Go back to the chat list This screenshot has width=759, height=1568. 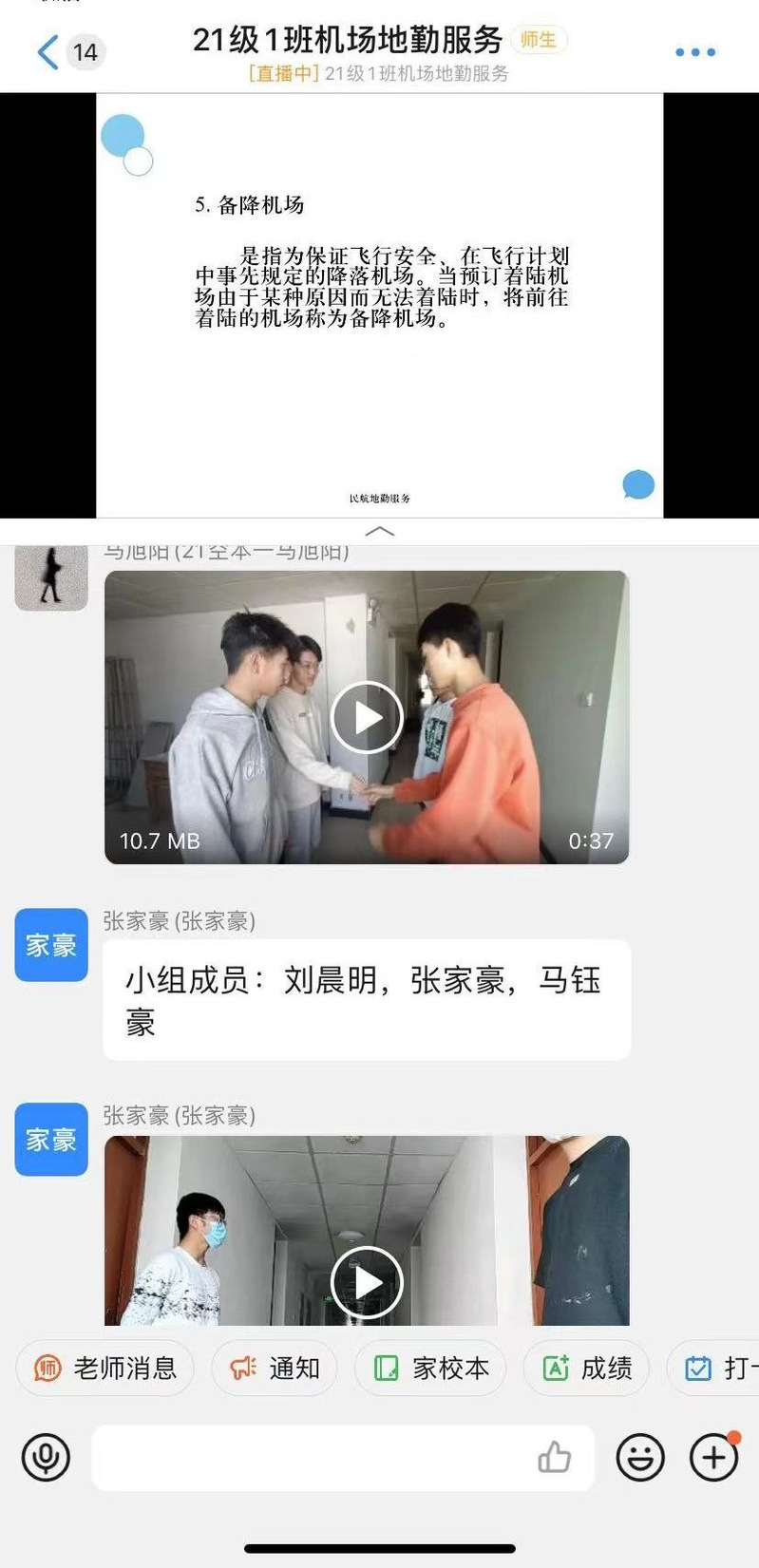(47, 52)
